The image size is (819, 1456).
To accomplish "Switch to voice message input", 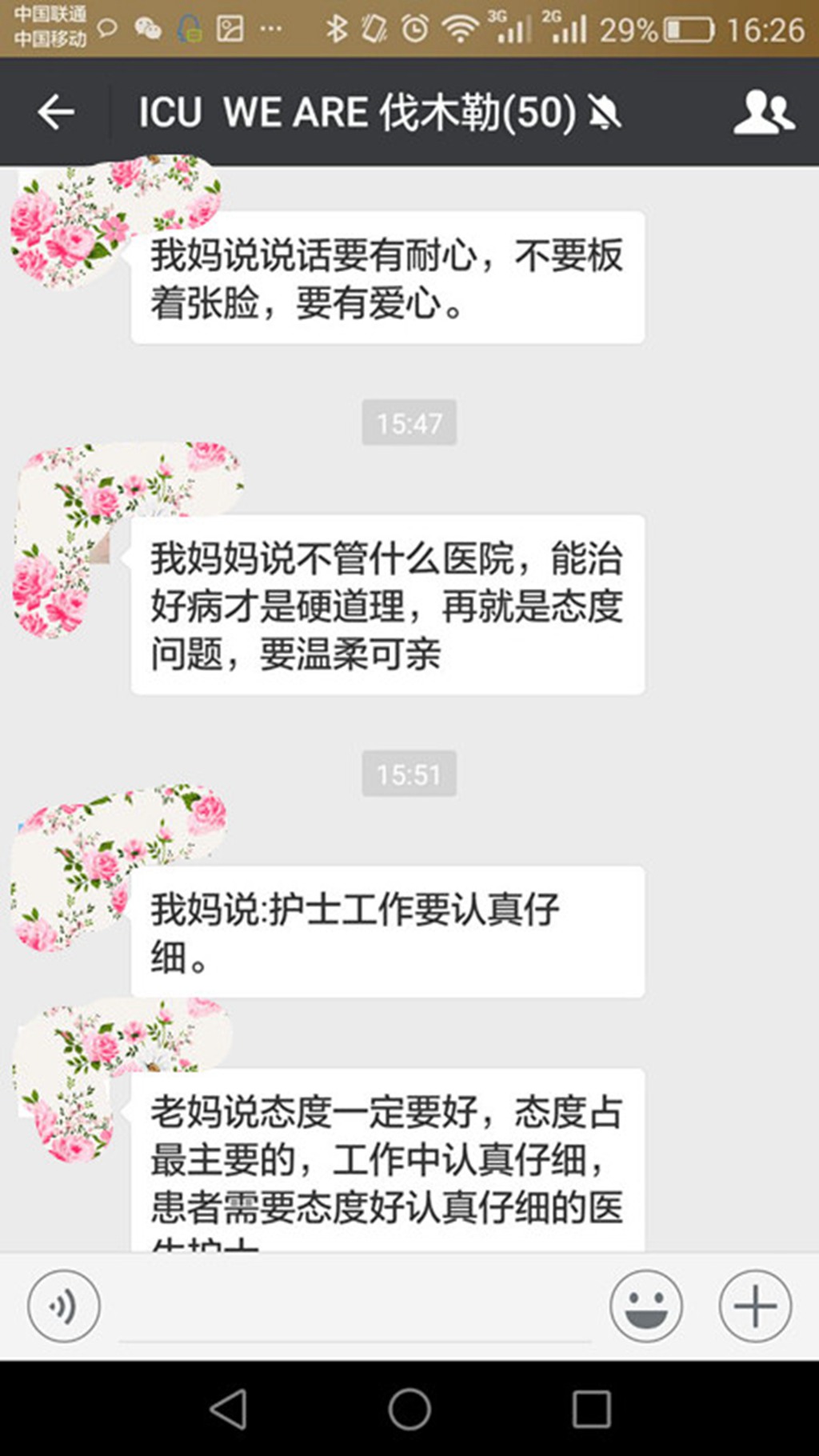I will pyautogui.click(x=64, y=1306).
